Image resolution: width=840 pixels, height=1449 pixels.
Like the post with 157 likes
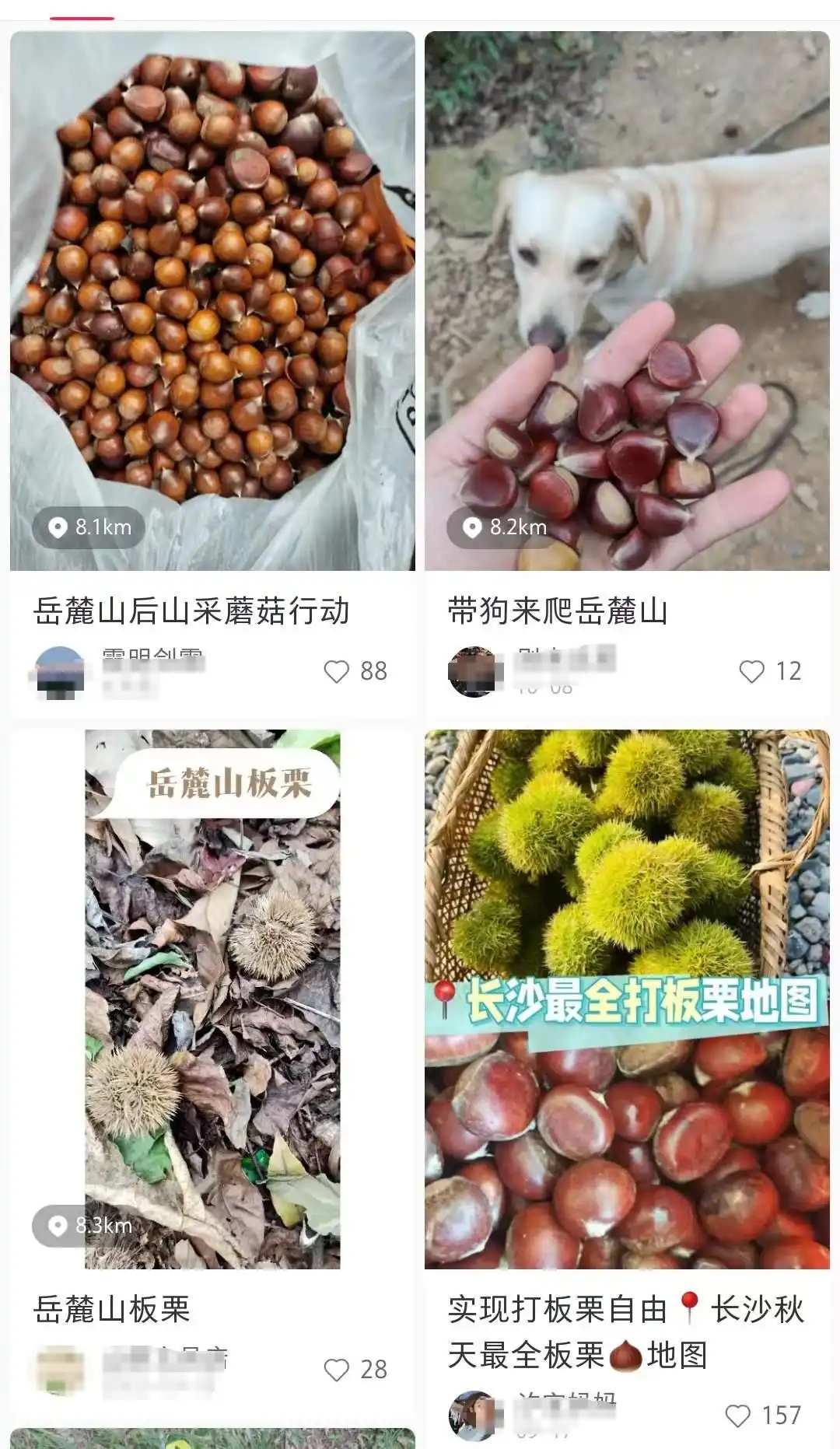737,1416
